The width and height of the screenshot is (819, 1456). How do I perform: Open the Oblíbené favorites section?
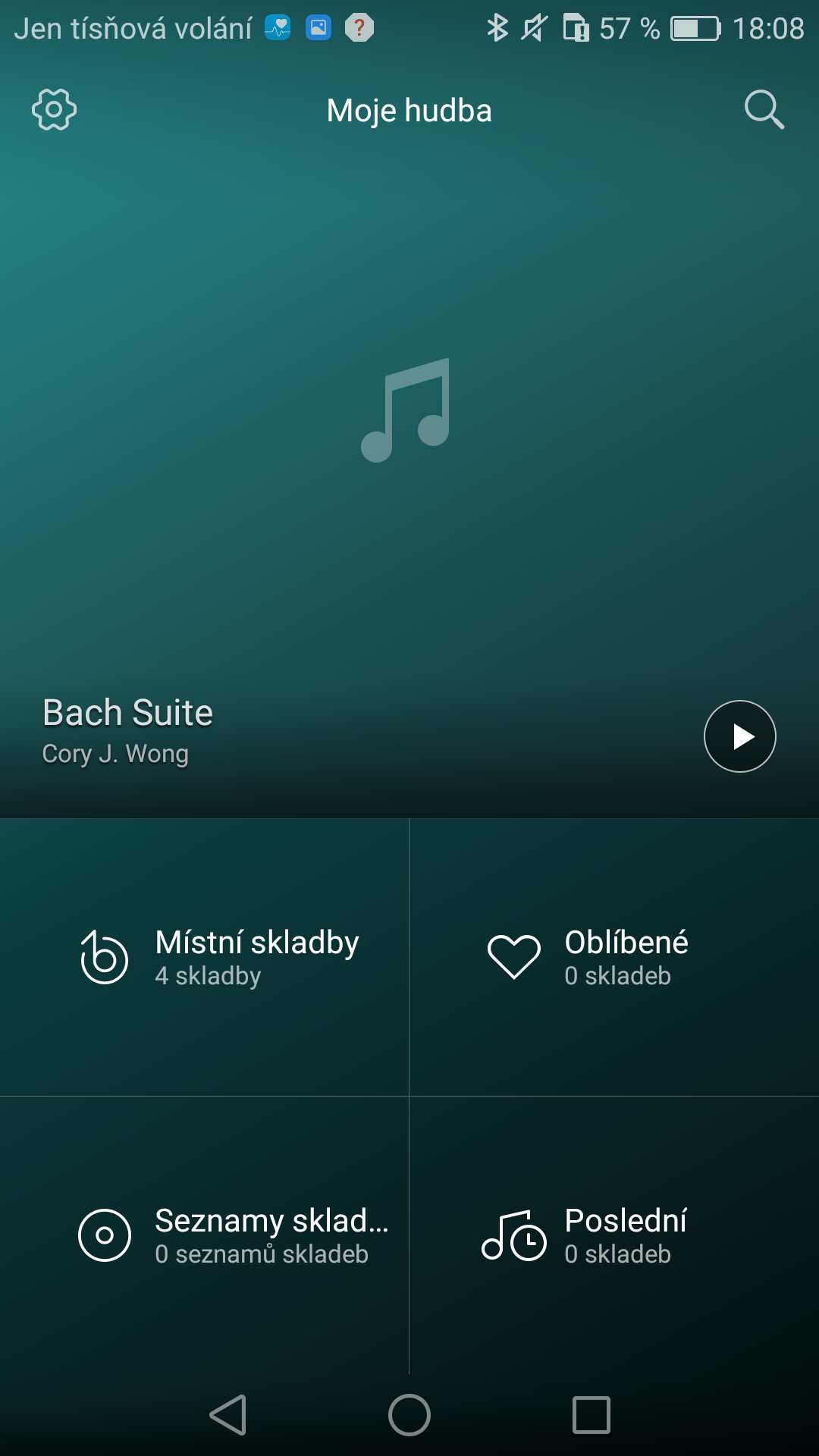click(x=614, y=957)
